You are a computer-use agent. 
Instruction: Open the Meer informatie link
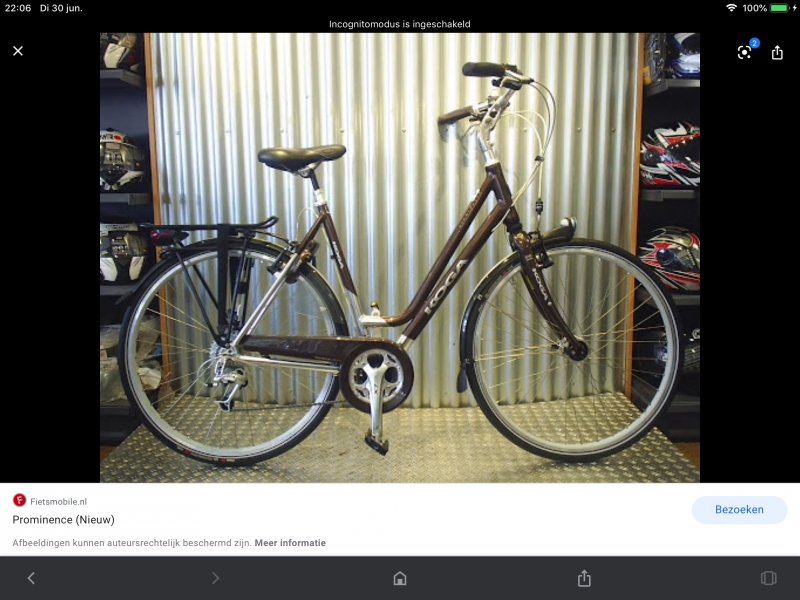click(290, 543)
